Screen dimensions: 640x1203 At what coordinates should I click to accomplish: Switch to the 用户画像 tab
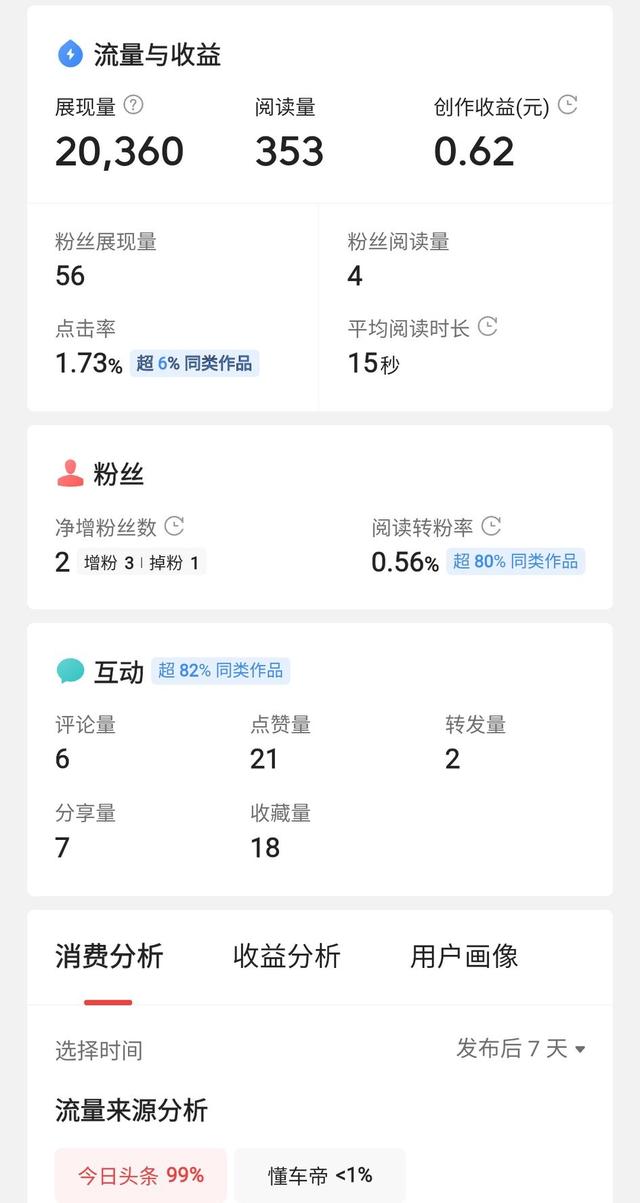click(x=464, y=956)
